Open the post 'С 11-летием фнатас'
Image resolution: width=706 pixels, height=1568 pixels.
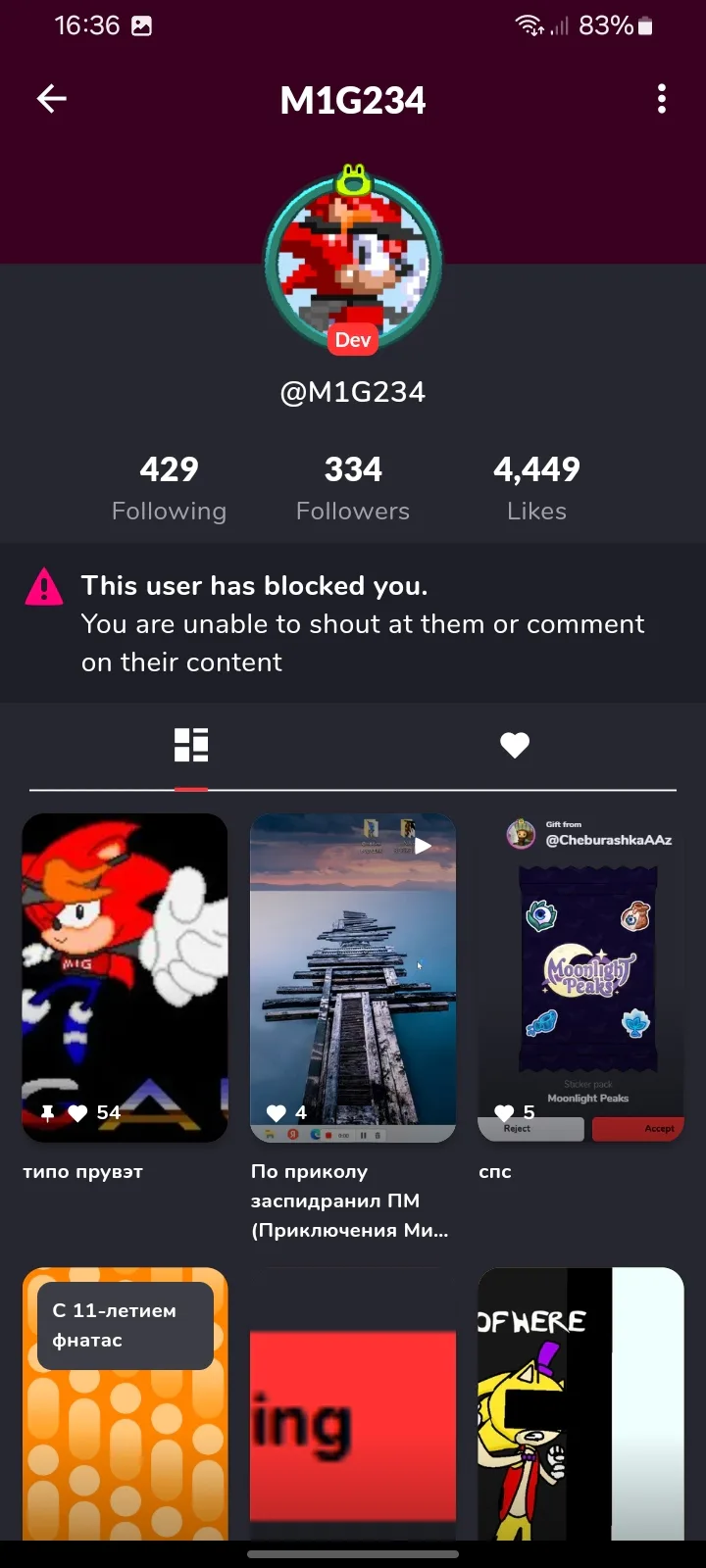click(x=125, y=1403)
